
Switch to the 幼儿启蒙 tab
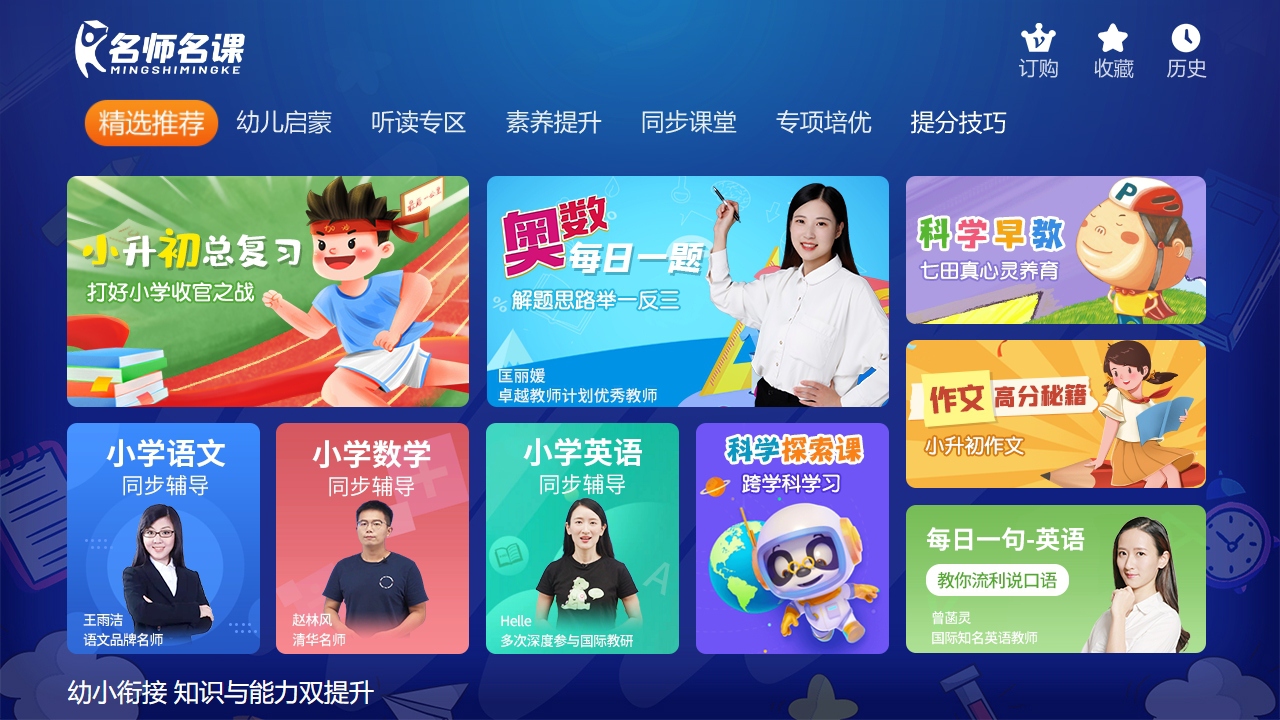(284, 123)
